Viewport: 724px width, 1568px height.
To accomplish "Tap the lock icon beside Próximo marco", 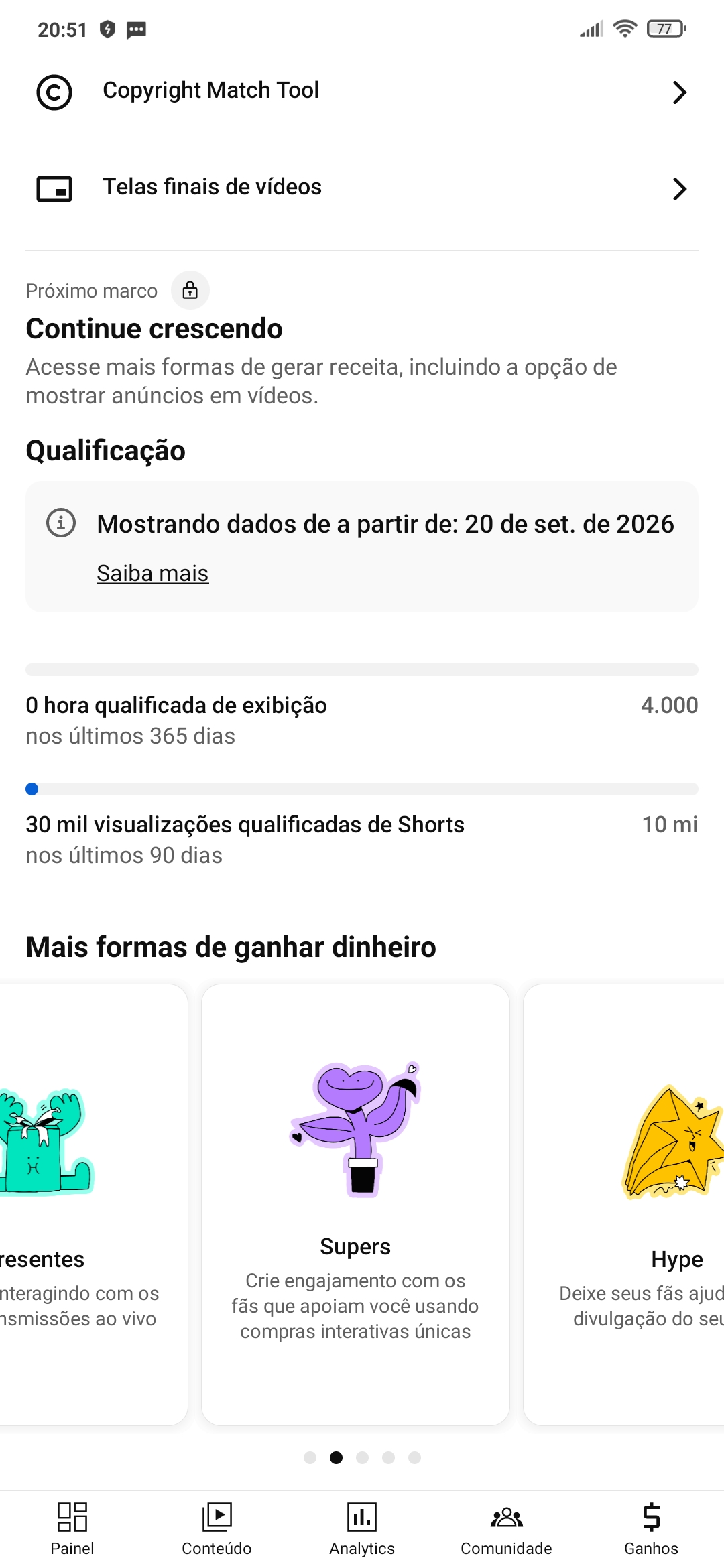I will coord(190,290).
